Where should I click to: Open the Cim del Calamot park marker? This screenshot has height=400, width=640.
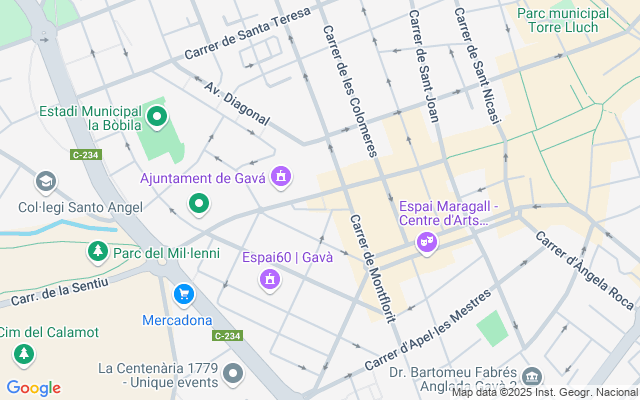click(x=23, y=354)
